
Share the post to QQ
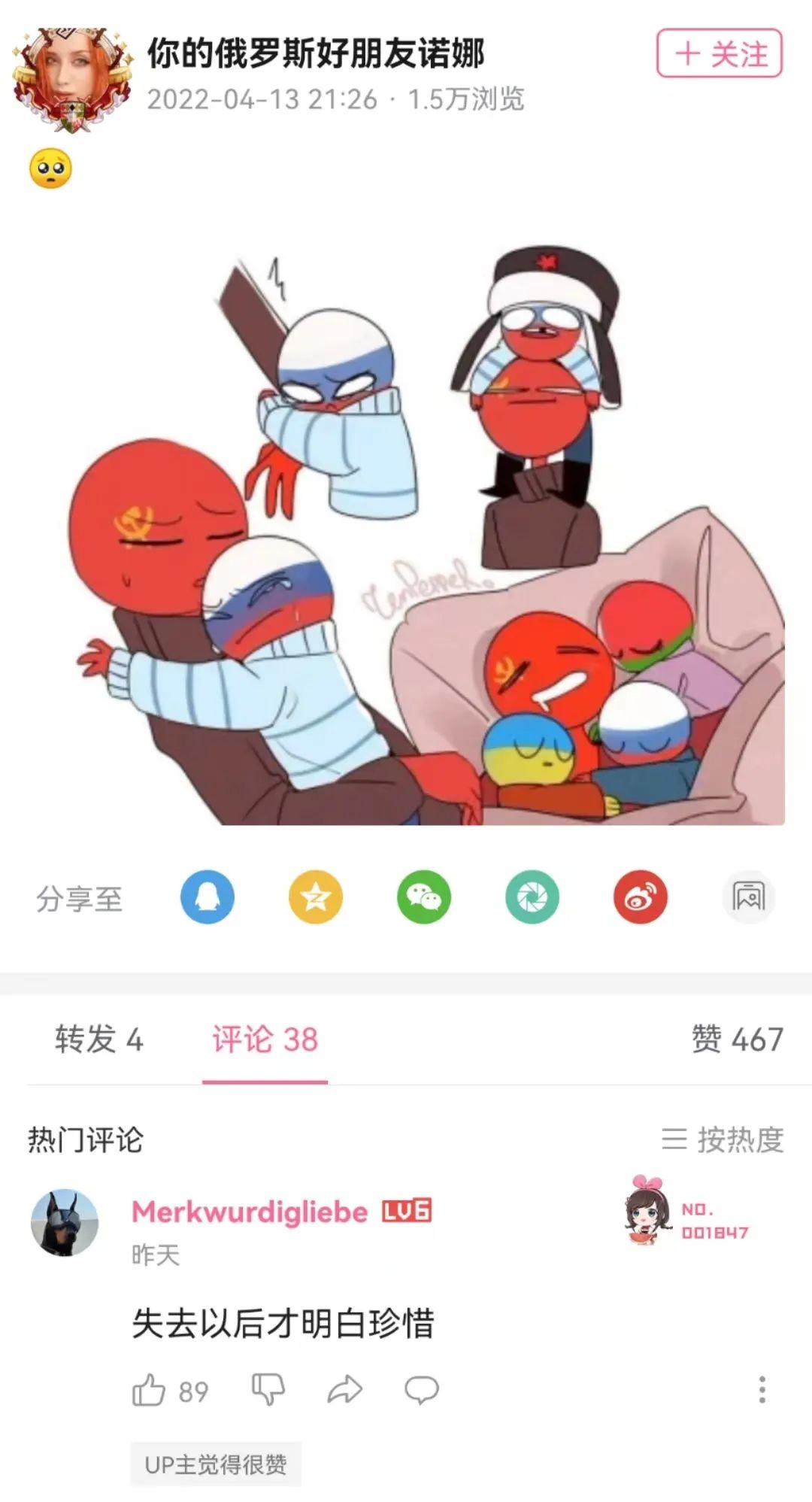[x=208, y=897]
